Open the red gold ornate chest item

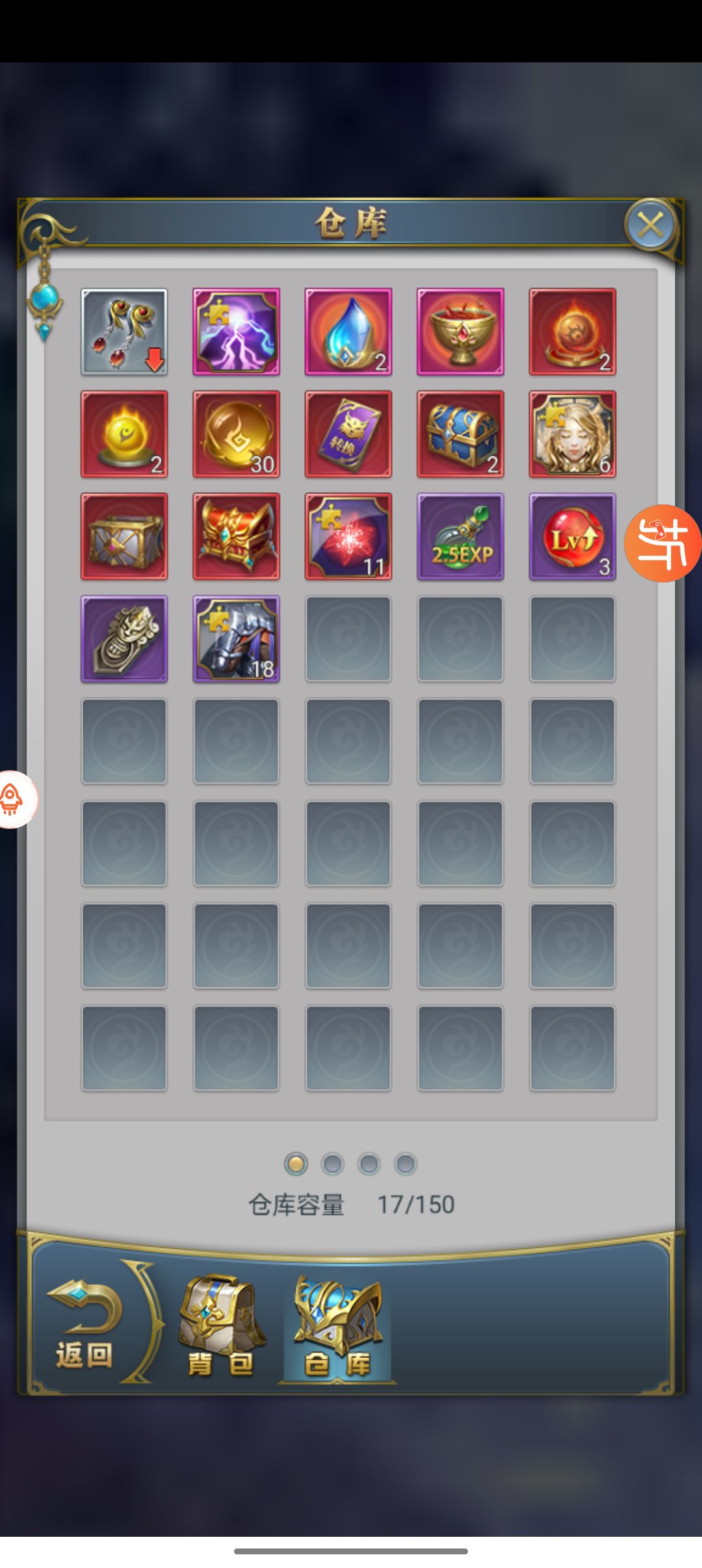tap(236, 536)
